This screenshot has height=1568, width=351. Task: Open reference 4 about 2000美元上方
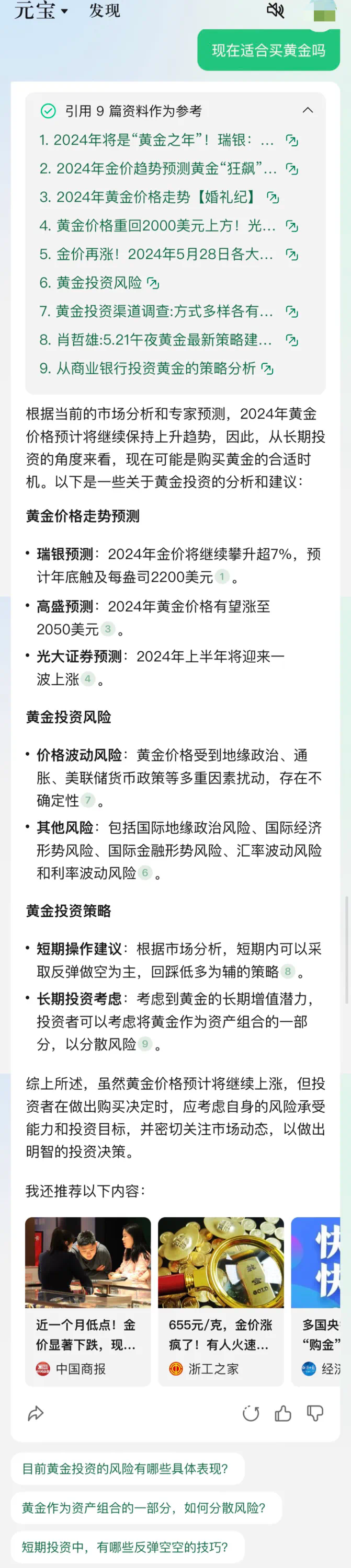tap(157, 226)
